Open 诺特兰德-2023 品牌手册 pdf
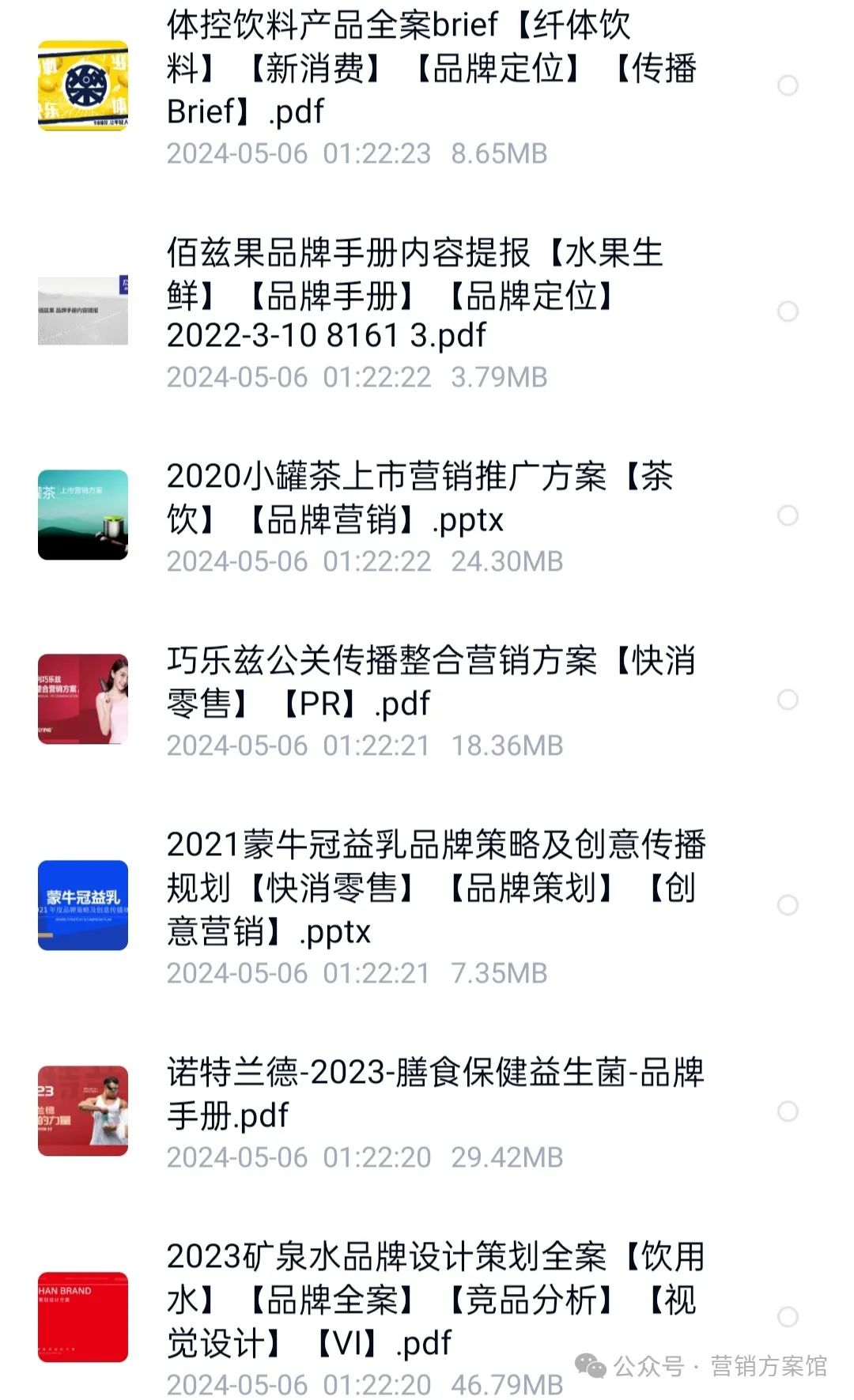Viewport: 854px width, 1400px height. [x=435, y=1093]
